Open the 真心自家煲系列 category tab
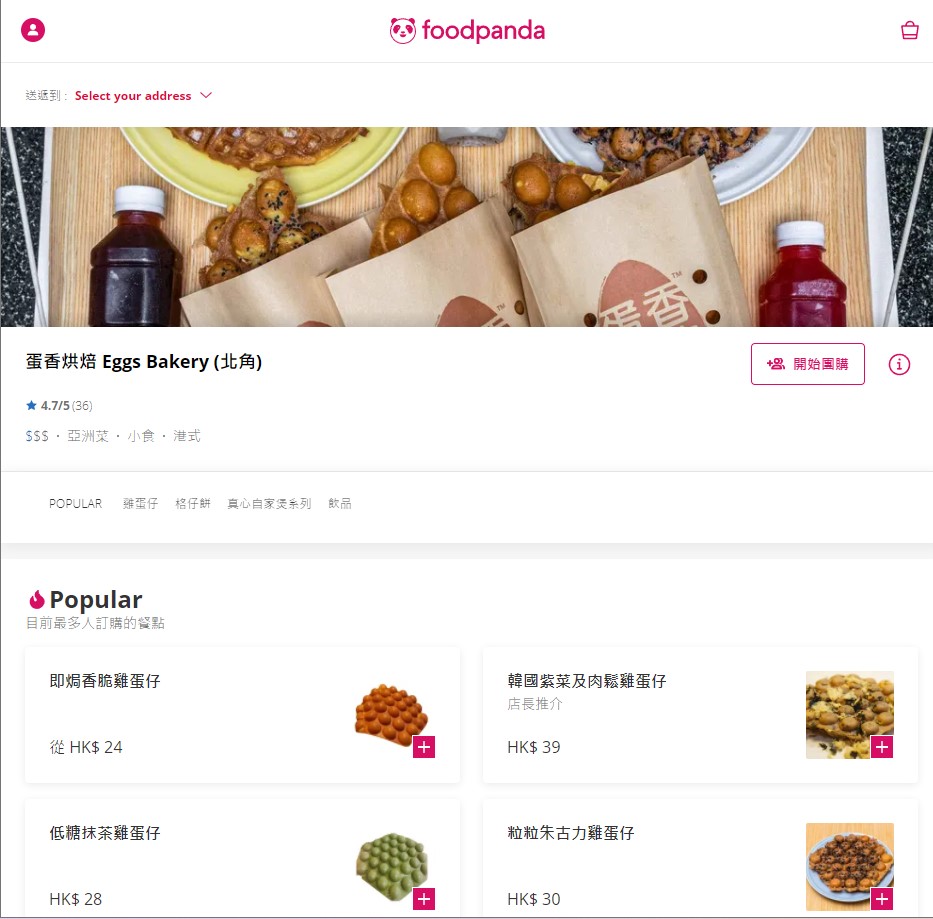Viewport: 933px width, 919px height. pyautogui.click(x=269, y=504)
